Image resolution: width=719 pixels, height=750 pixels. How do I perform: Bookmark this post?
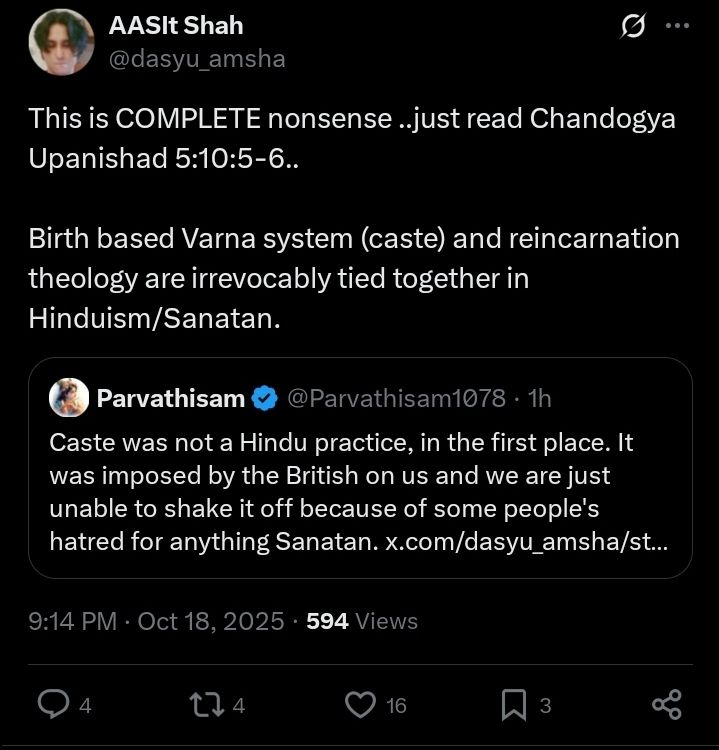(x=513, y=705)
